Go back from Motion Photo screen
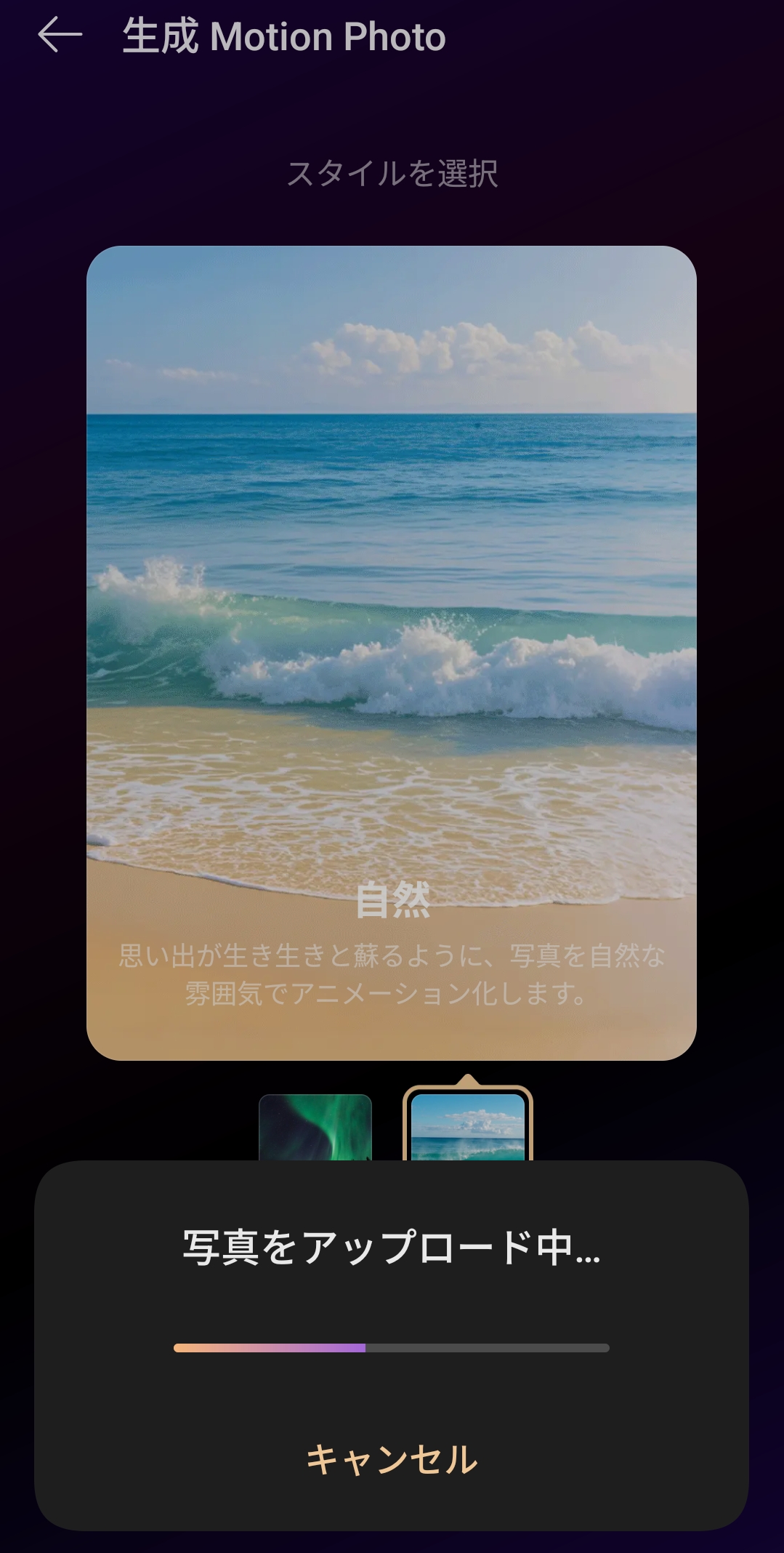The height and width of the screenshot is (1553, 784). [60, 36]
